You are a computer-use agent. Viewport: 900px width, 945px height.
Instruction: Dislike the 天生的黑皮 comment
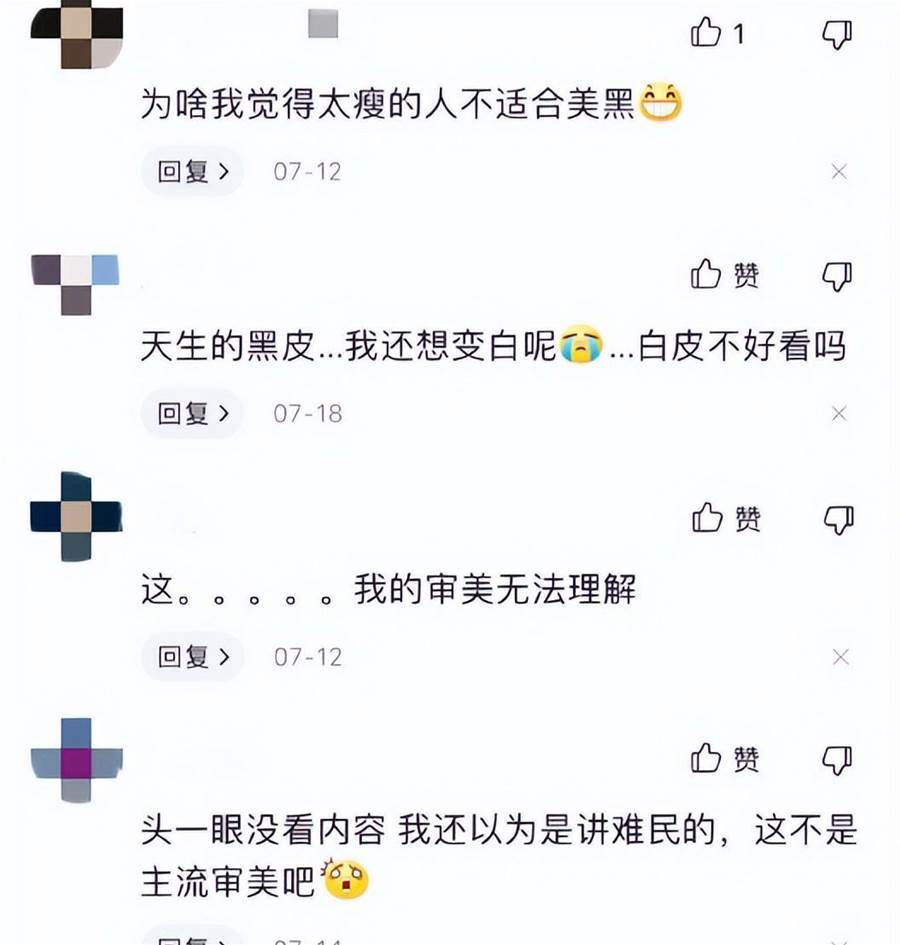(x=836, y=276)
